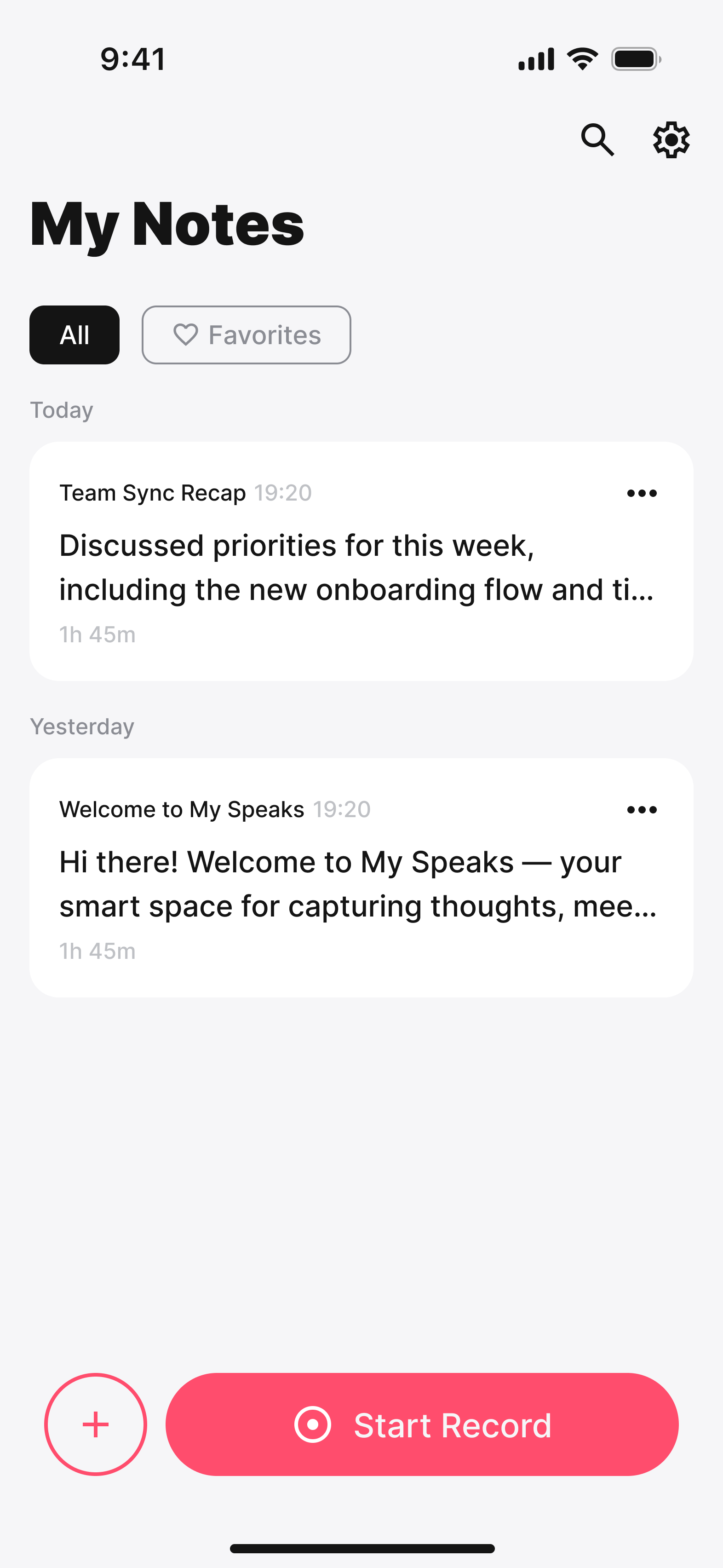
Task: Open the settings gear
Action: click(671, 139)
